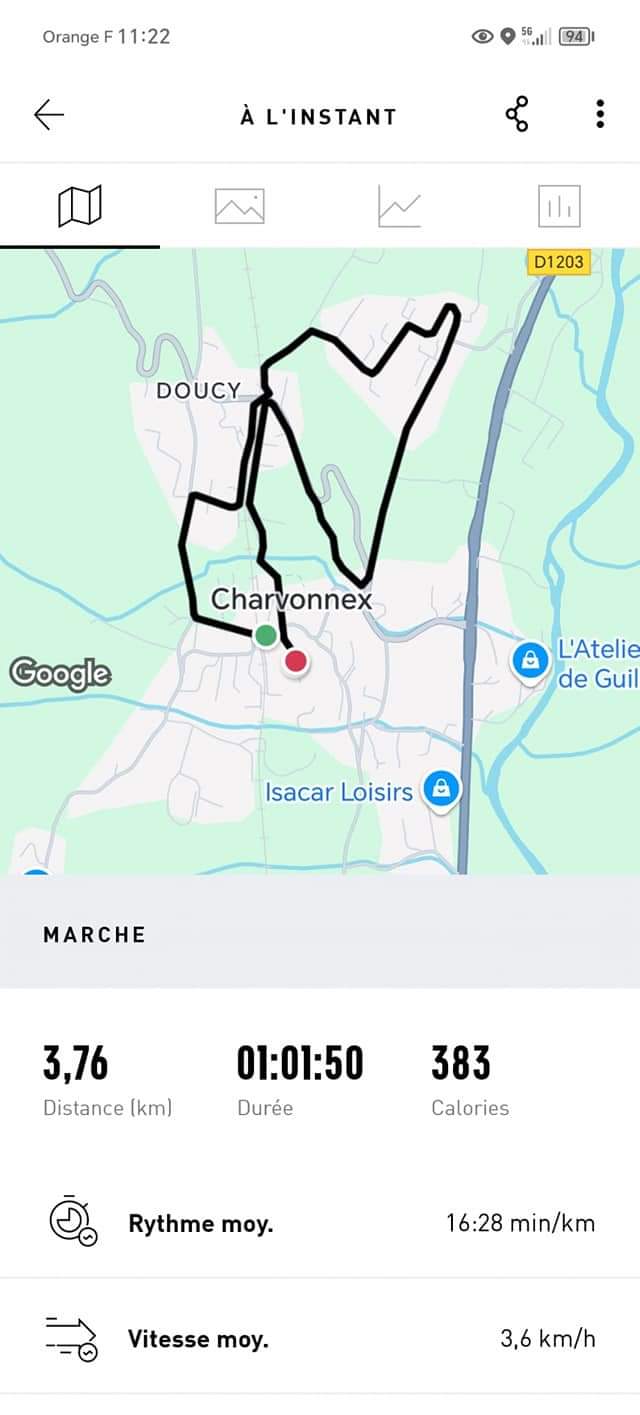640x1415 pixels.
Task: Go back using the top-left arrow
Action: click(48, 115)
